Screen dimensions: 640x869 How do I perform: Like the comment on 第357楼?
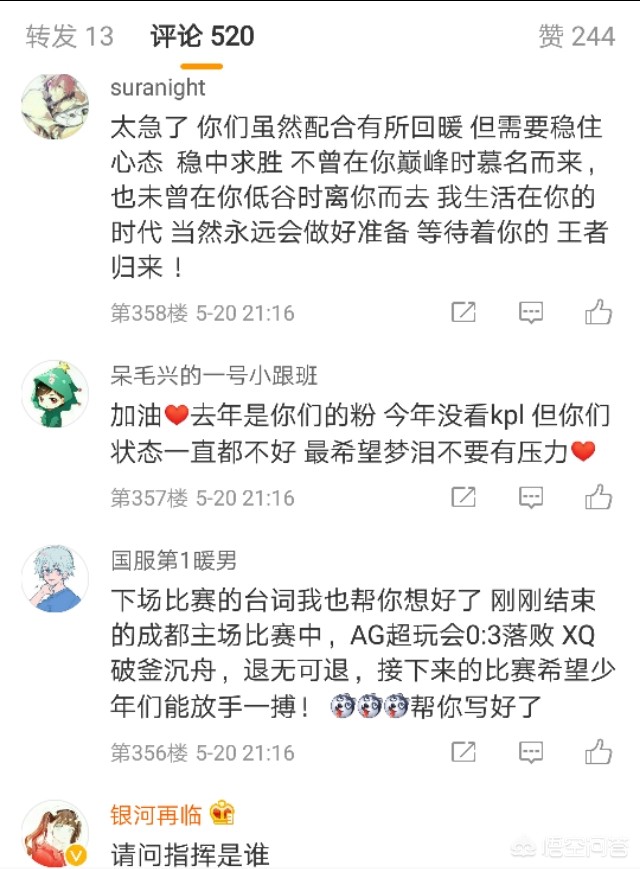[x=598, y=496]
